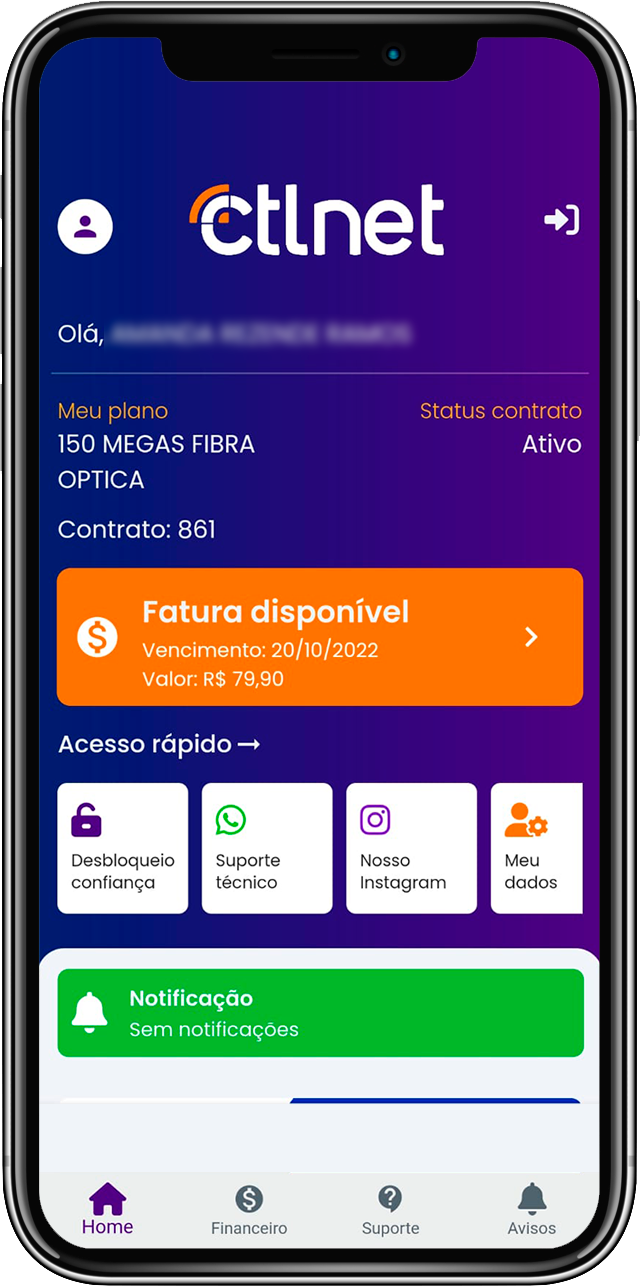Open the user profile icon
Image resolution: width=640 pixels, height=1286 pixels.
tap(85, 226)
